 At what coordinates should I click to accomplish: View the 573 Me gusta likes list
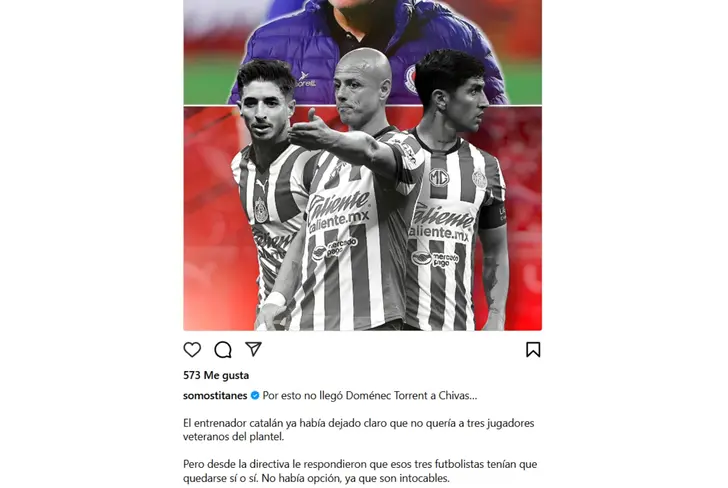pos(216,375)
